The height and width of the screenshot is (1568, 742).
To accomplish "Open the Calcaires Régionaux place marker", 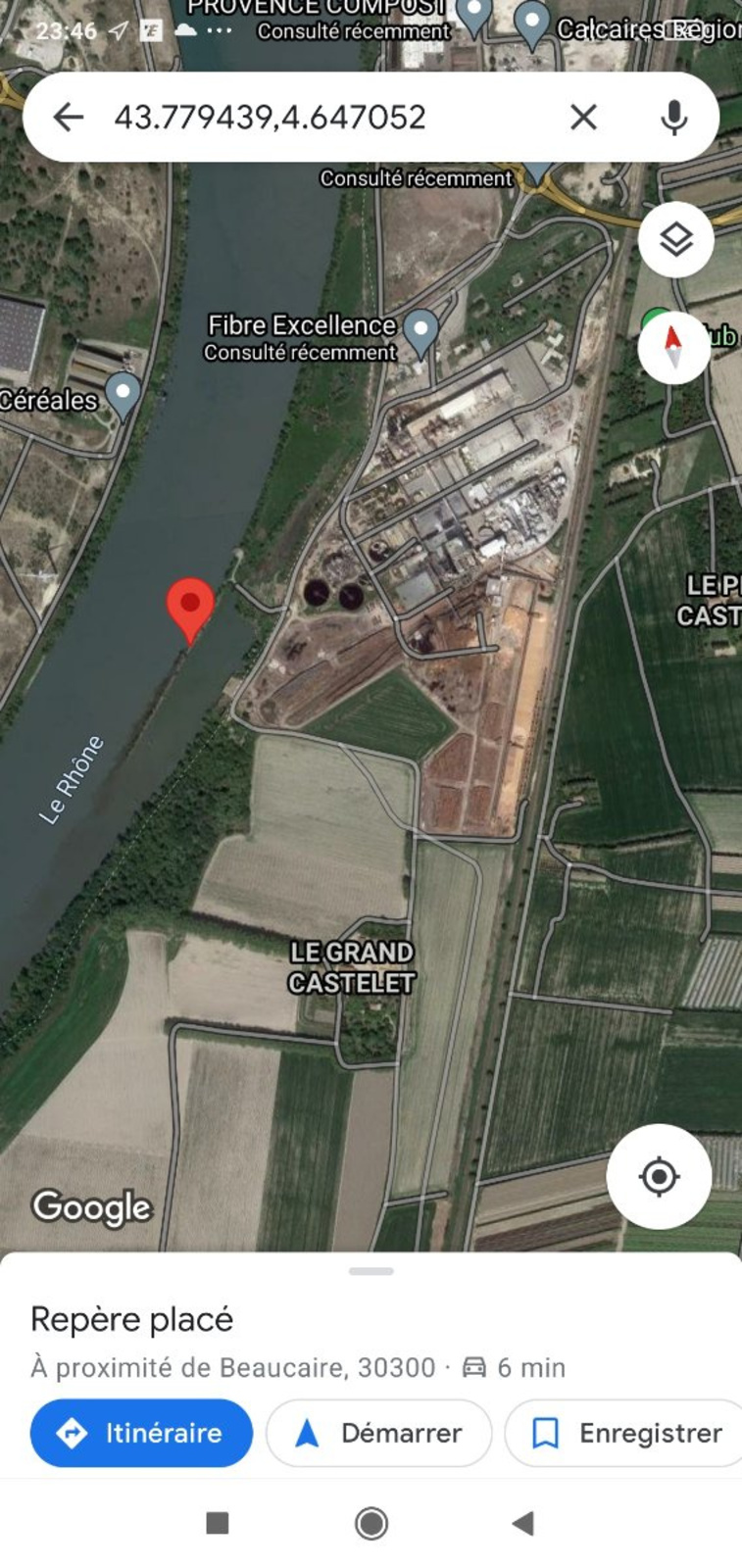I will point(532,24).
